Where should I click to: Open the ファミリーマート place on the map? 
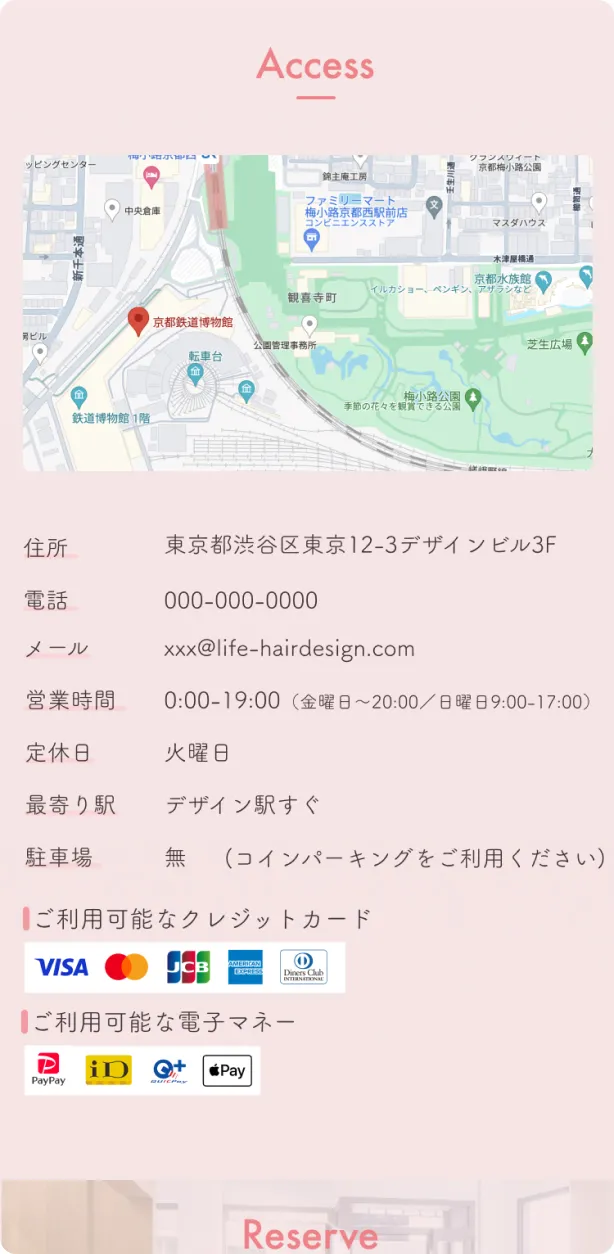312,239
